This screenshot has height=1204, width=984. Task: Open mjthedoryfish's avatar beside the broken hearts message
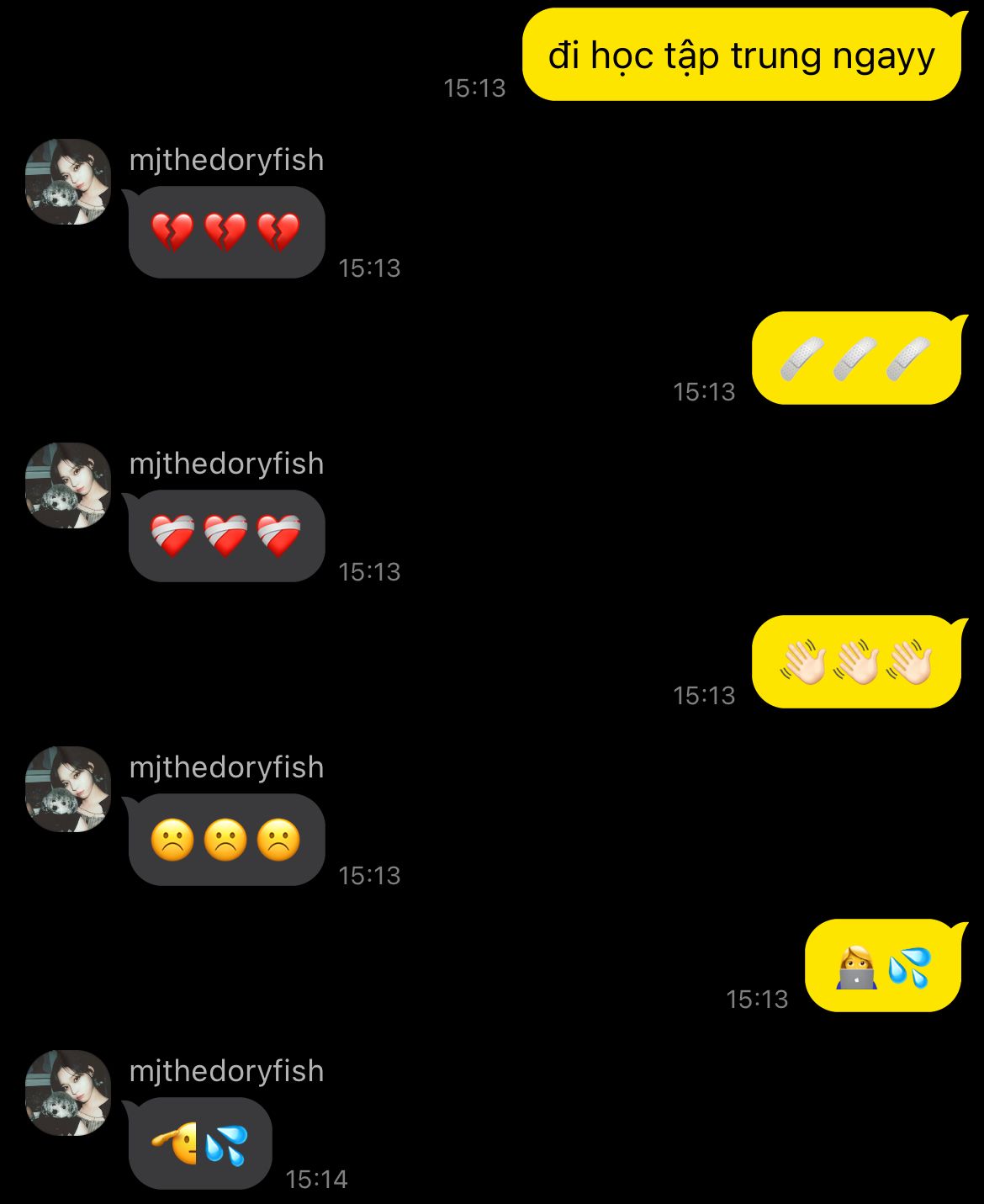68,182
